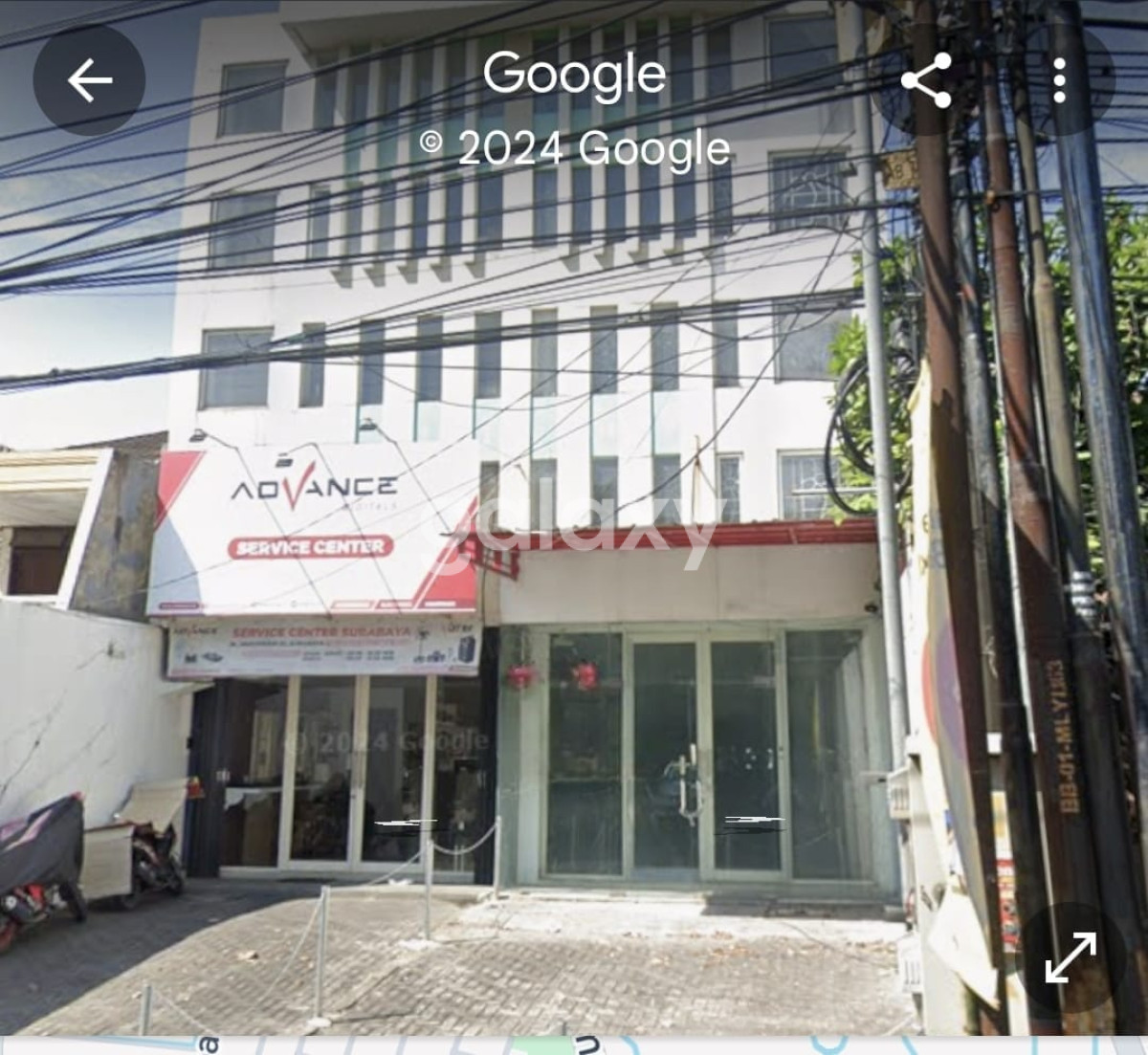Go back using the arrow button
The width and height of the screenshot is (1148, 1055).
89,80
